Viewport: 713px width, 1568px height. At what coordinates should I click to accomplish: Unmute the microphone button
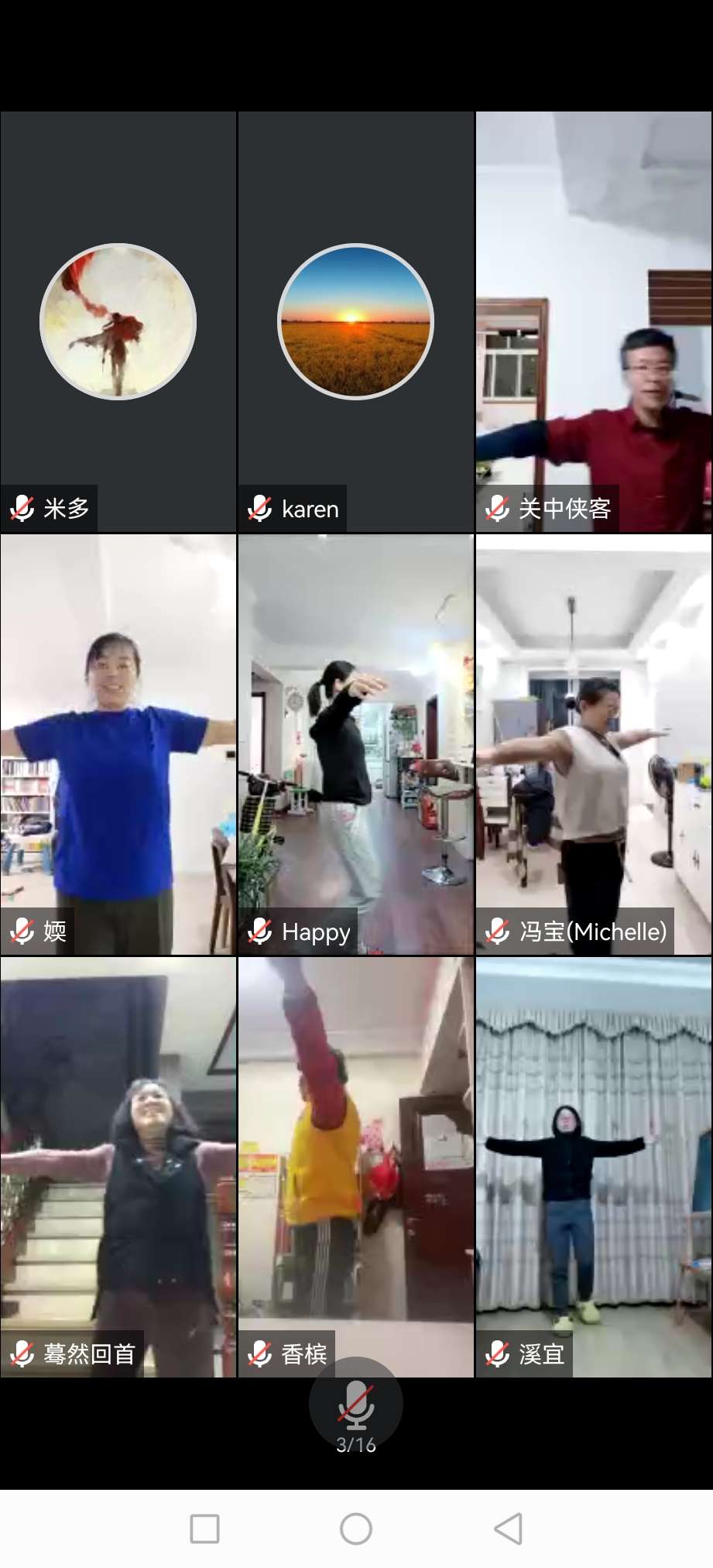(x=356, y=1404)
